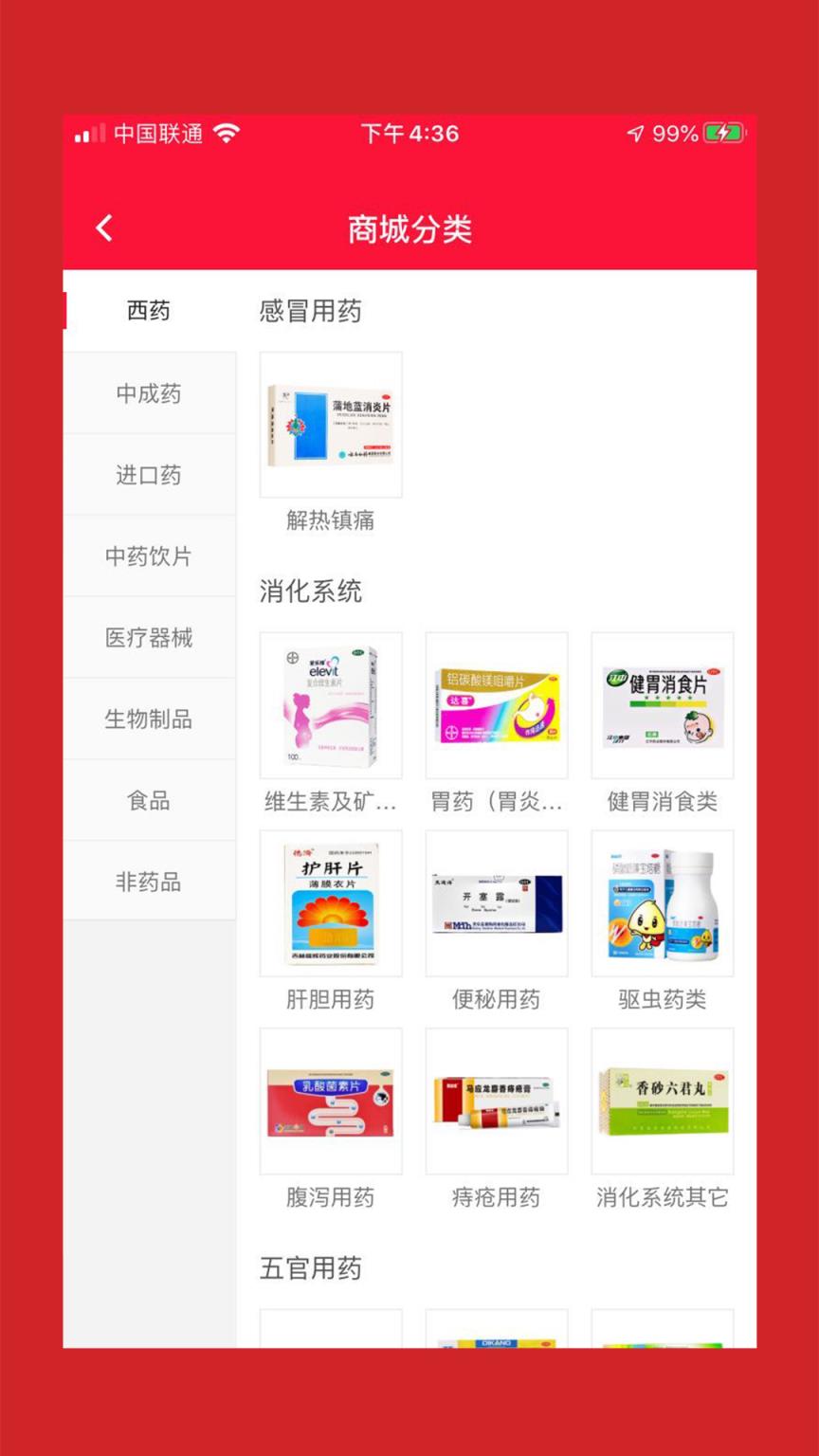Select 非药品 from the category list

pos(148,881)
